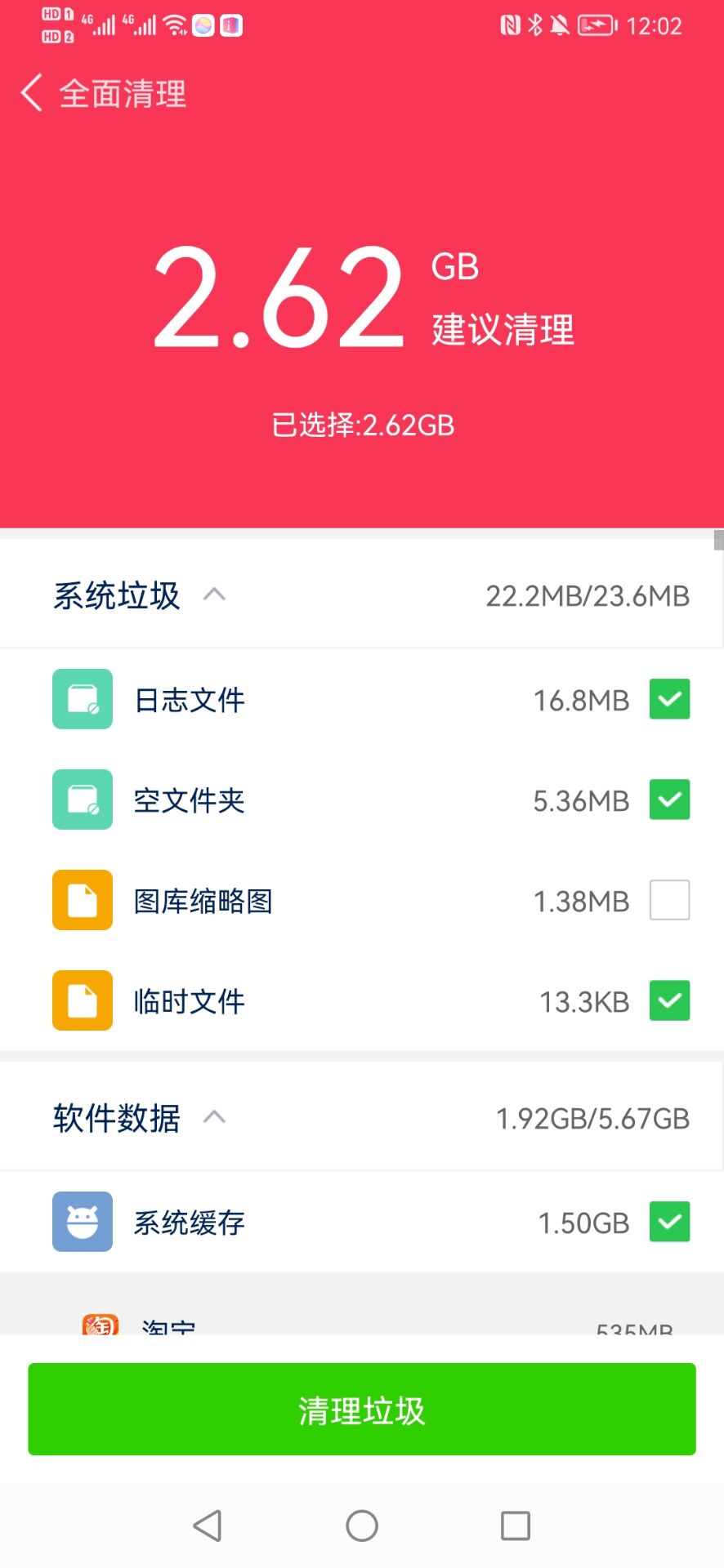Collapse the 系统垃圾 section
Screen dimensions: 724x1568
pyautogui.click(x=214, y=594)
